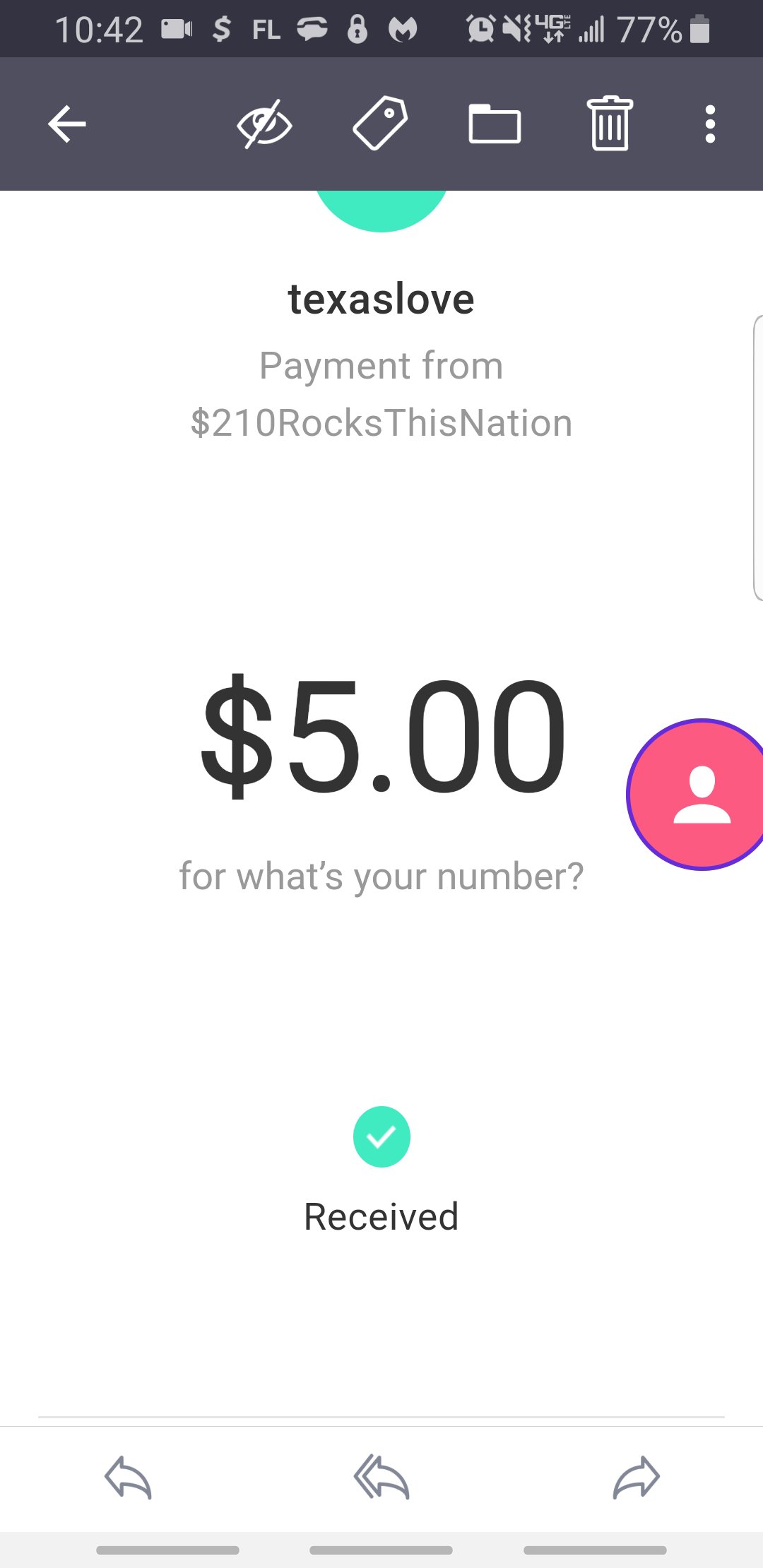Go back to the inbox

pyautogui.click(x=67, y=124)
